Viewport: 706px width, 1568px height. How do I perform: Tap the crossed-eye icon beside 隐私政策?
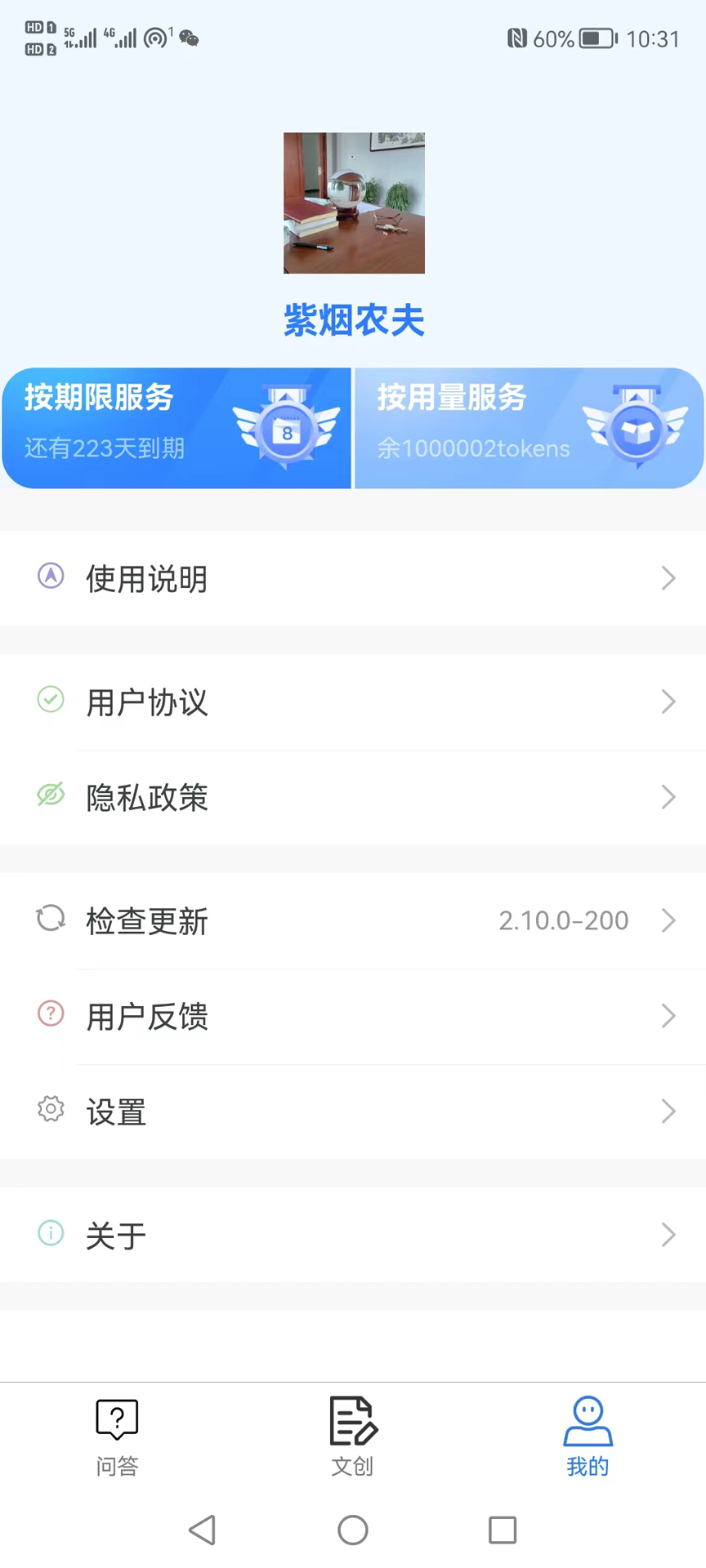tap(50, 795)
